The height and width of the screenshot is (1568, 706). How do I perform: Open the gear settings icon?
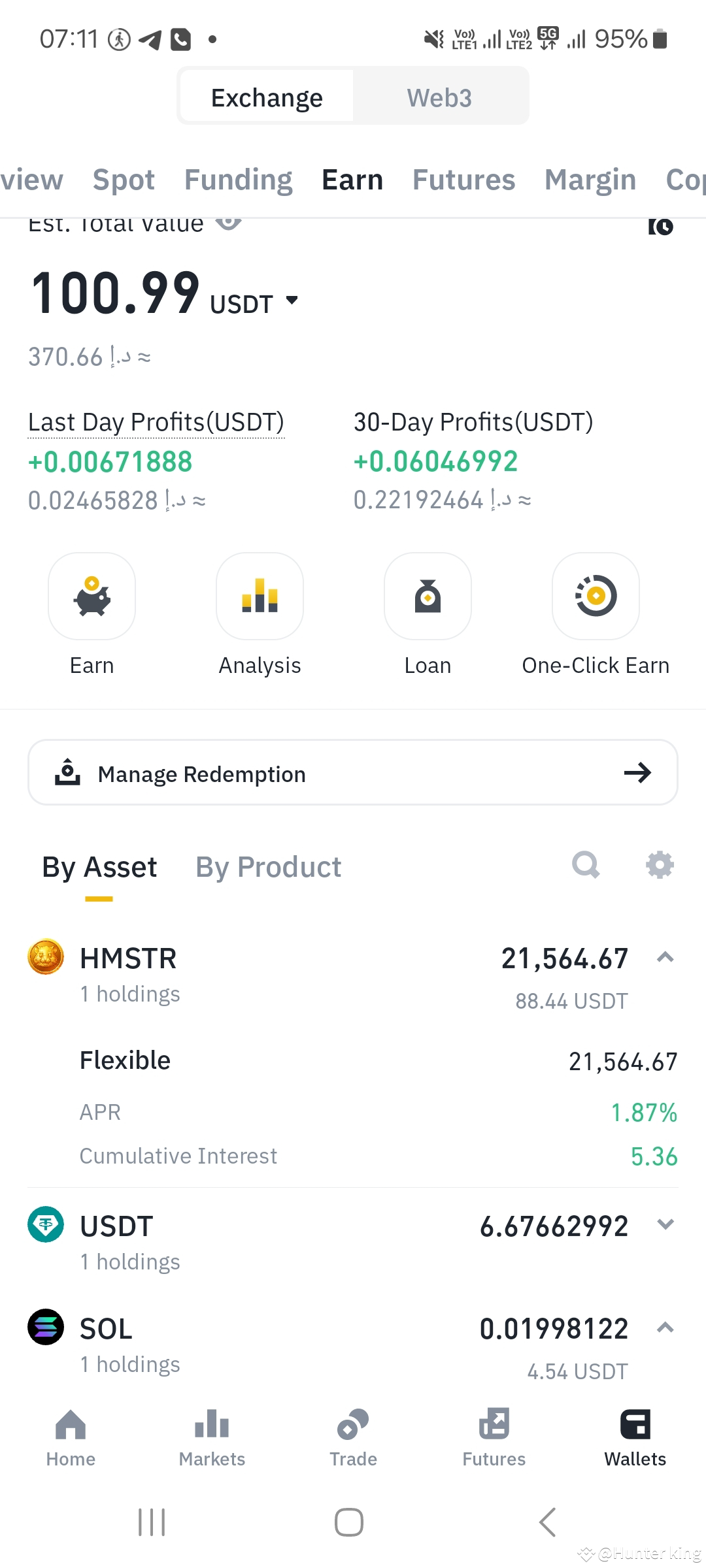click(660, 865)
